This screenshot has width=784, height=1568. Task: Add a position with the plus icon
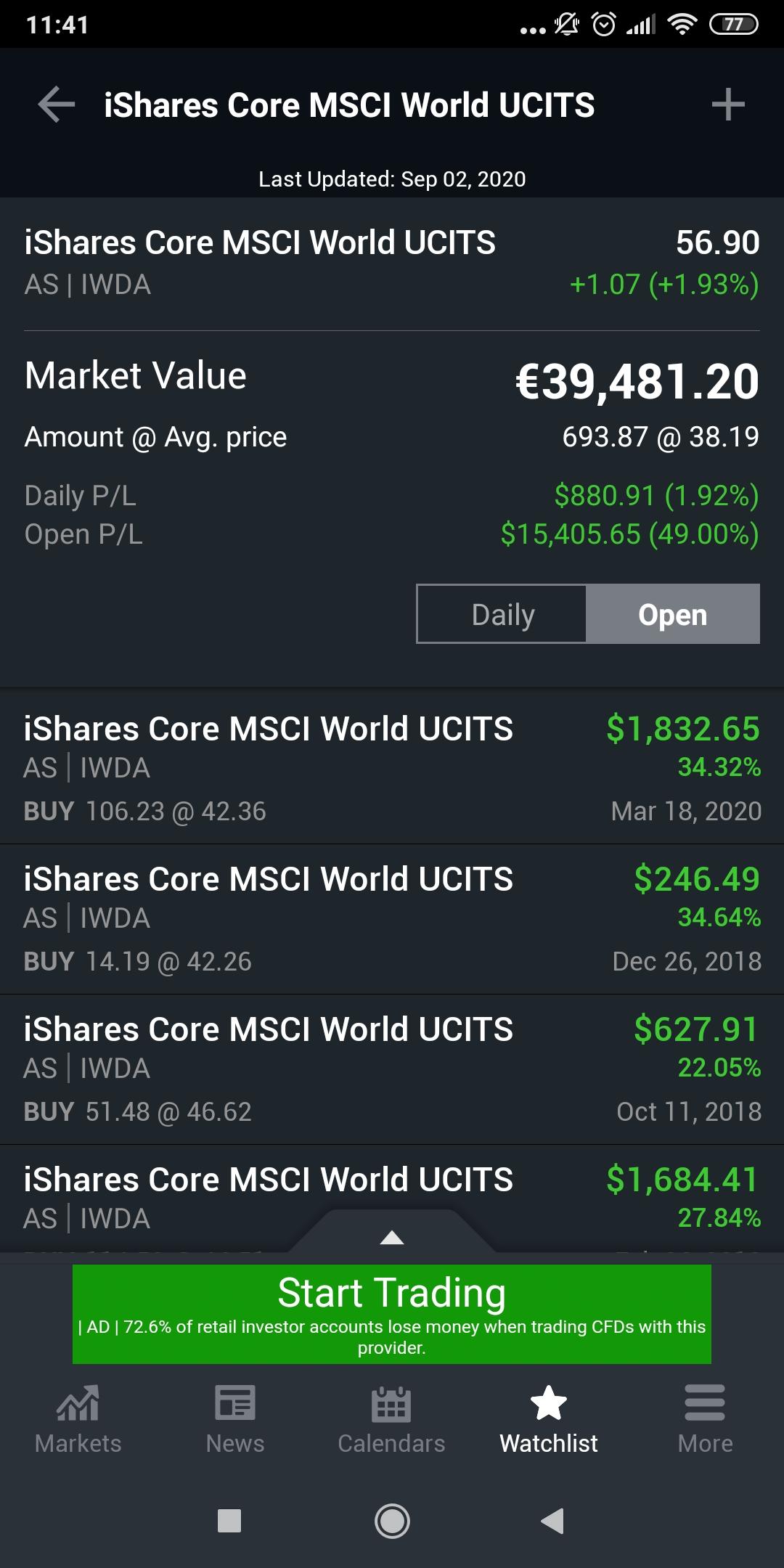727,105
